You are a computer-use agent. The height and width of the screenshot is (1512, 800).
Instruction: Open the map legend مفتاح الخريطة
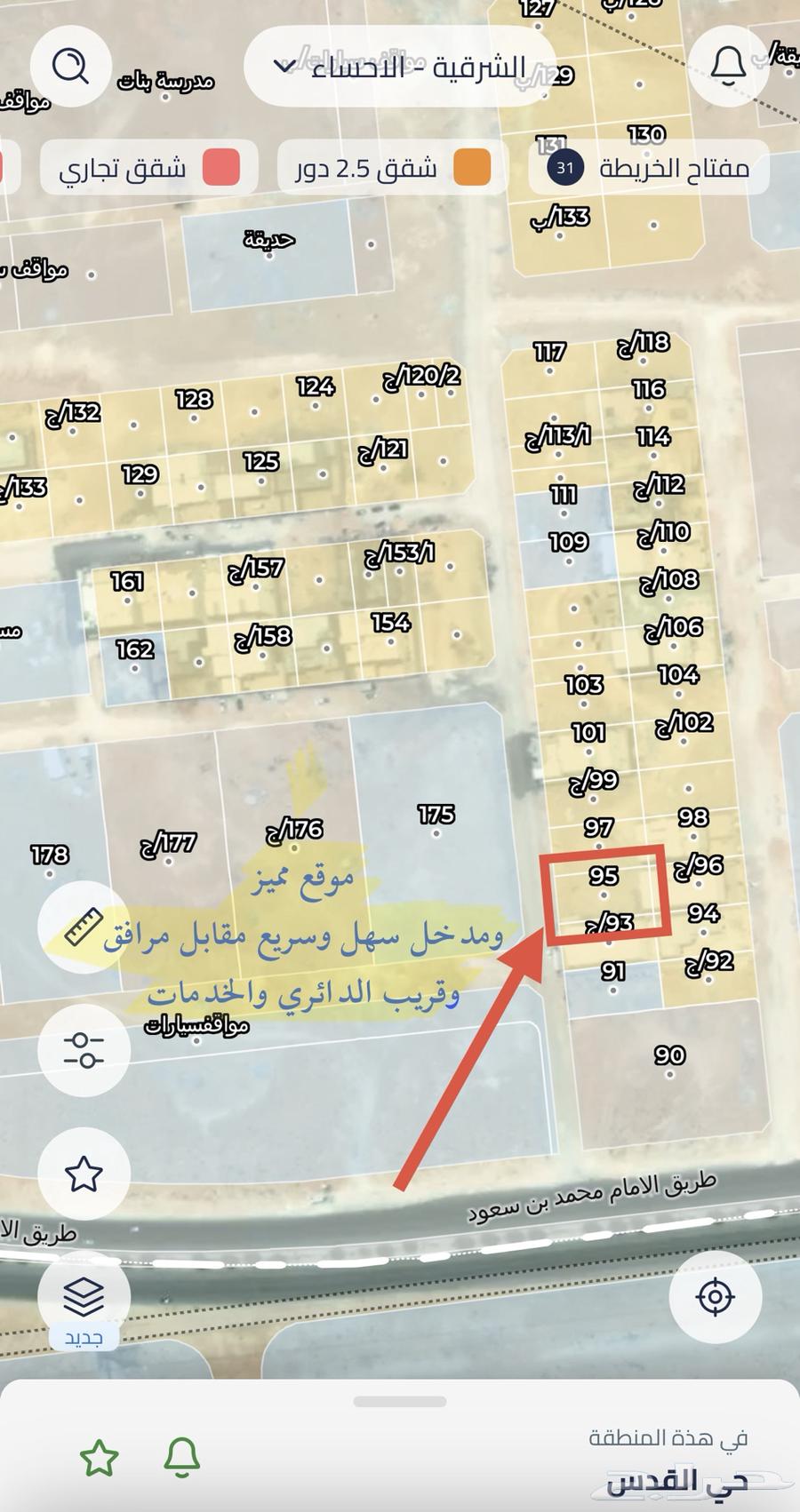point(649,167)
